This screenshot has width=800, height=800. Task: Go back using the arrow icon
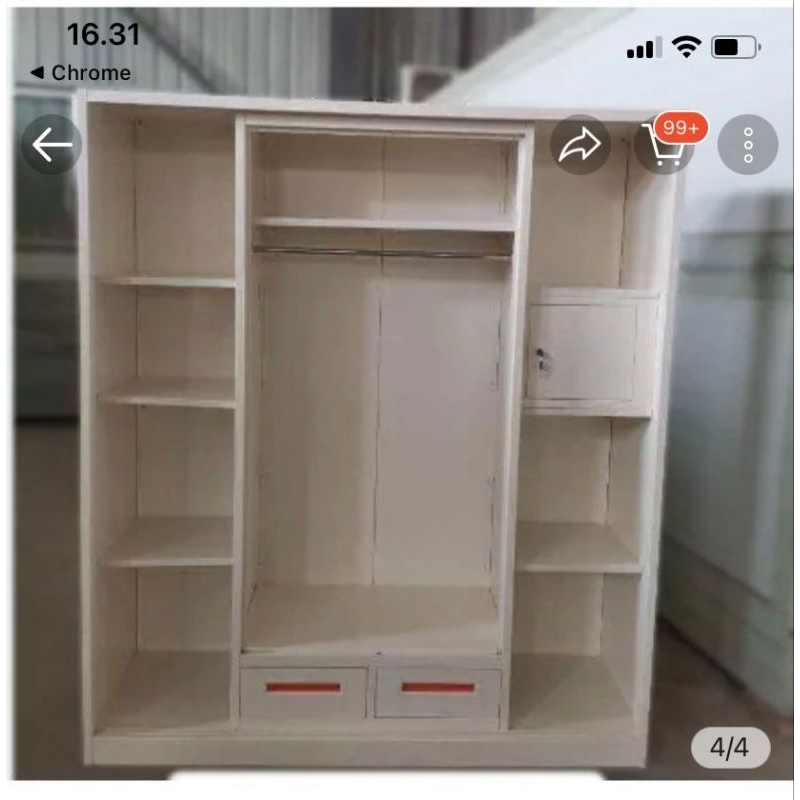point(52,145)
